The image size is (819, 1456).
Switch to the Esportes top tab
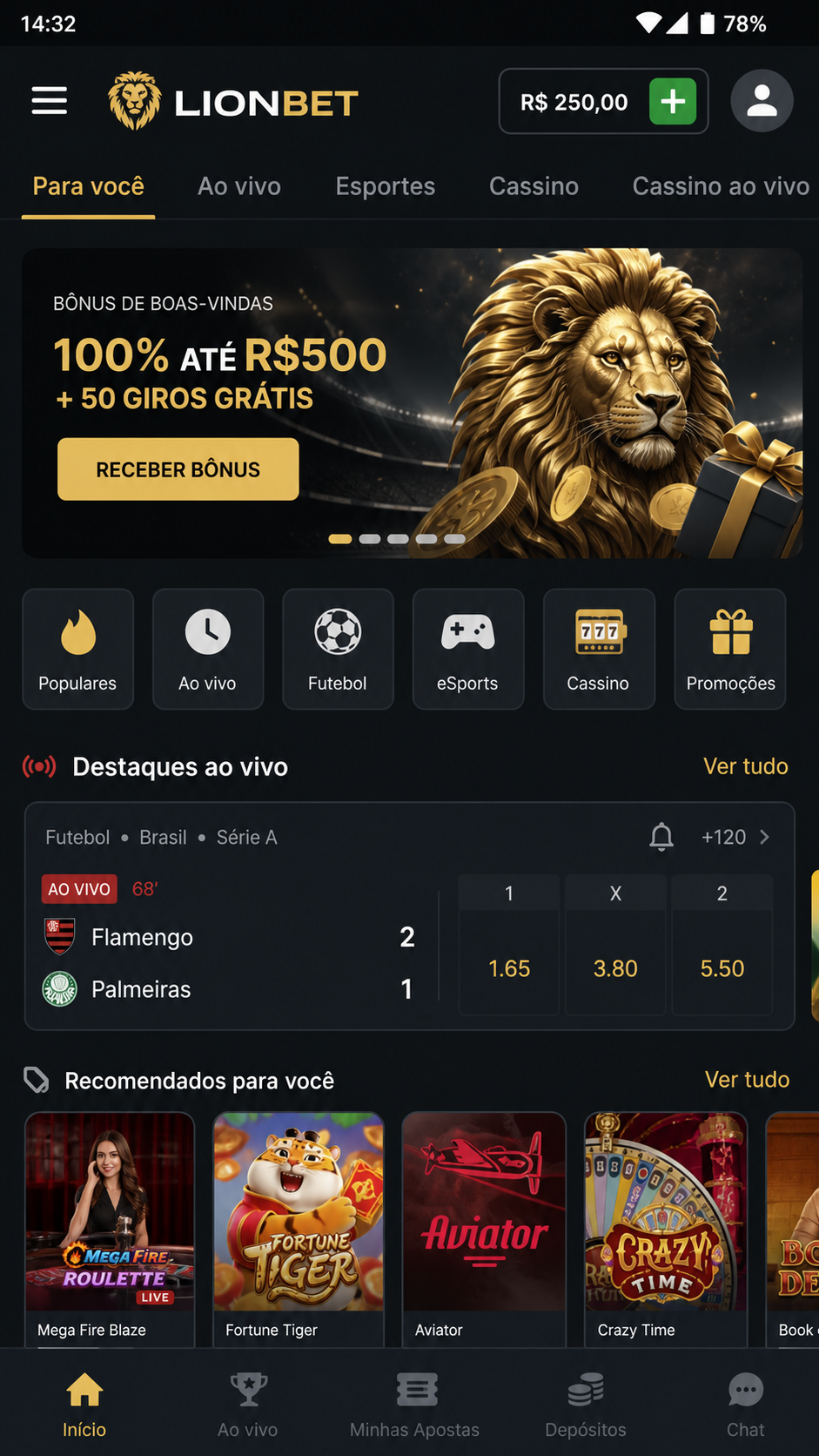[386, 186]
